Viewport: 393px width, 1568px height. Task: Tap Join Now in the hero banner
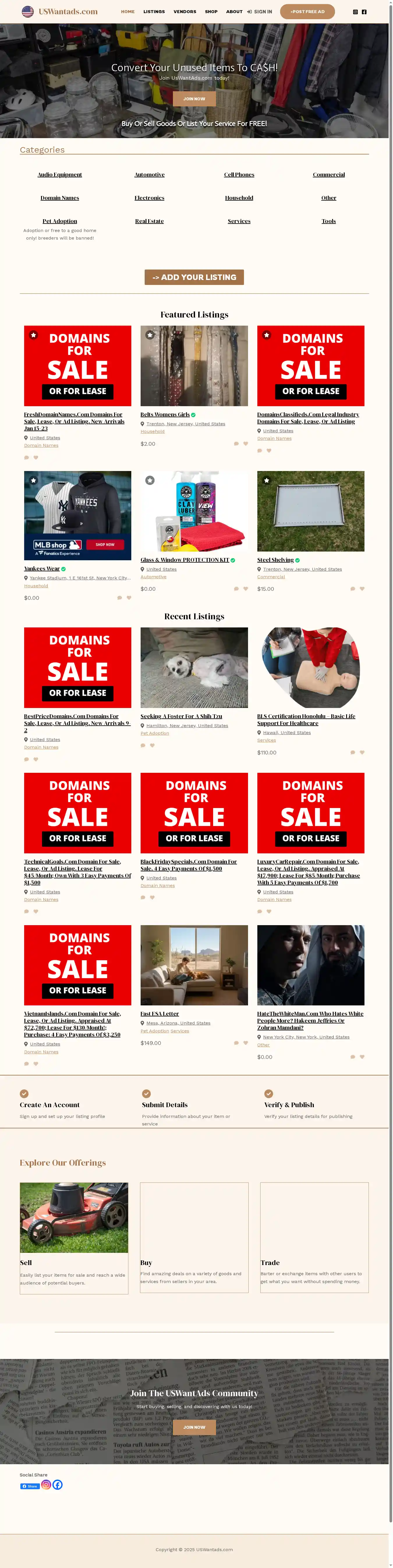(194, 99)
